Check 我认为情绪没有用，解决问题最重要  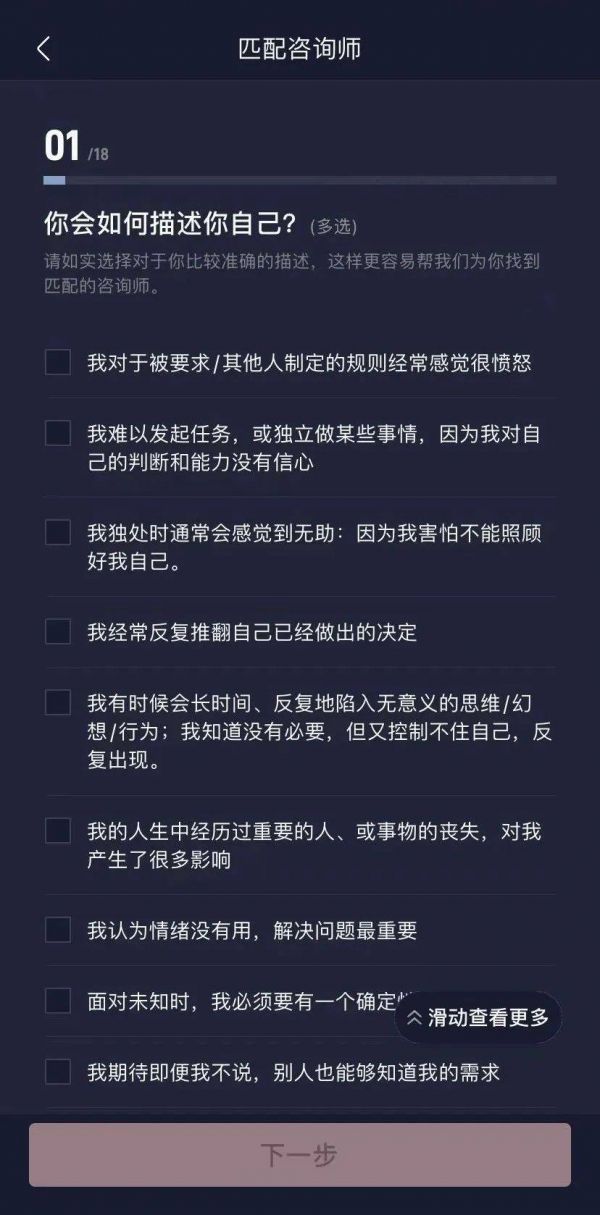[58, 930]
